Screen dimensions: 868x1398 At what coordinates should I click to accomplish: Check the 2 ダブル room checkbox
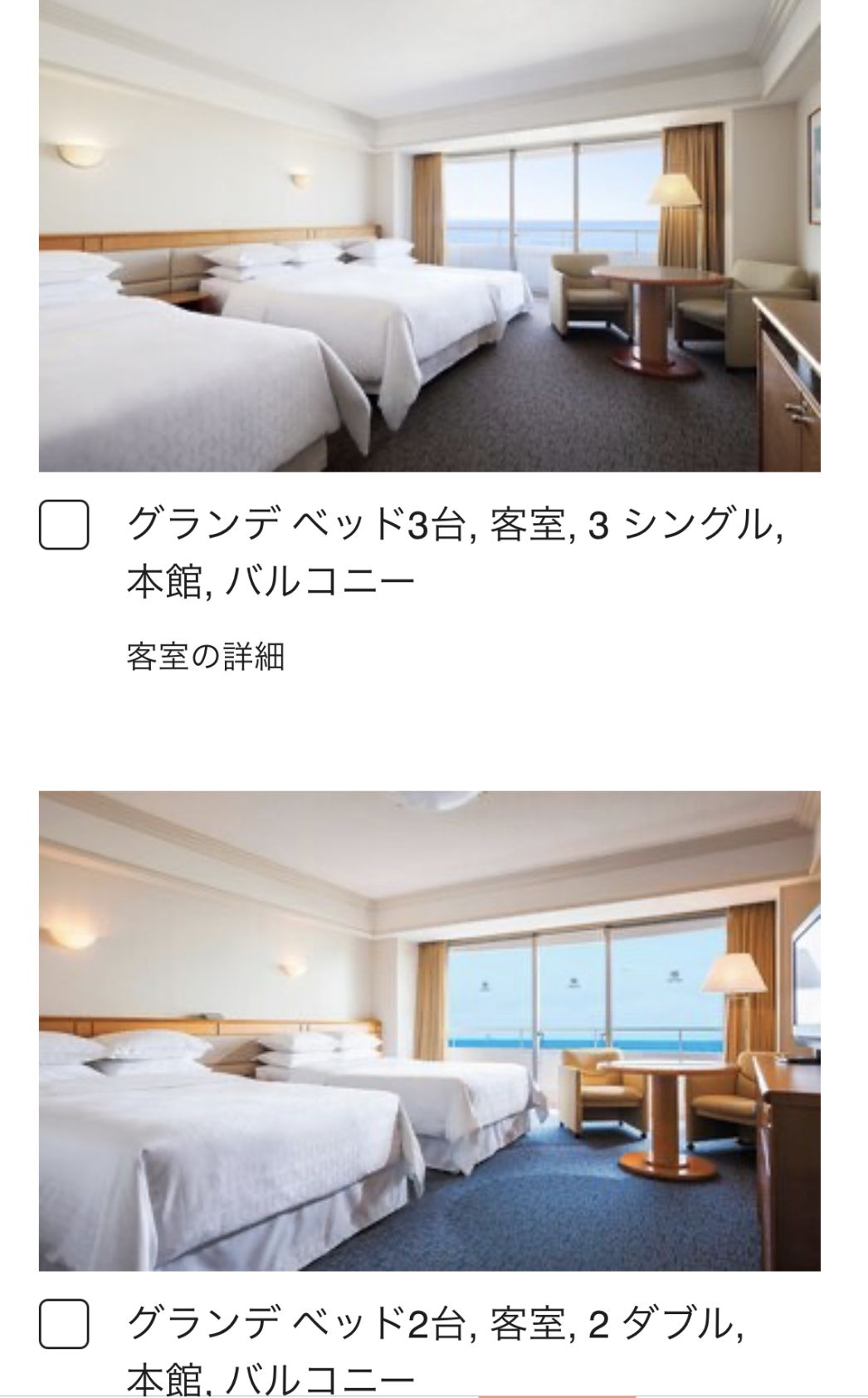tap(64, 1323)
